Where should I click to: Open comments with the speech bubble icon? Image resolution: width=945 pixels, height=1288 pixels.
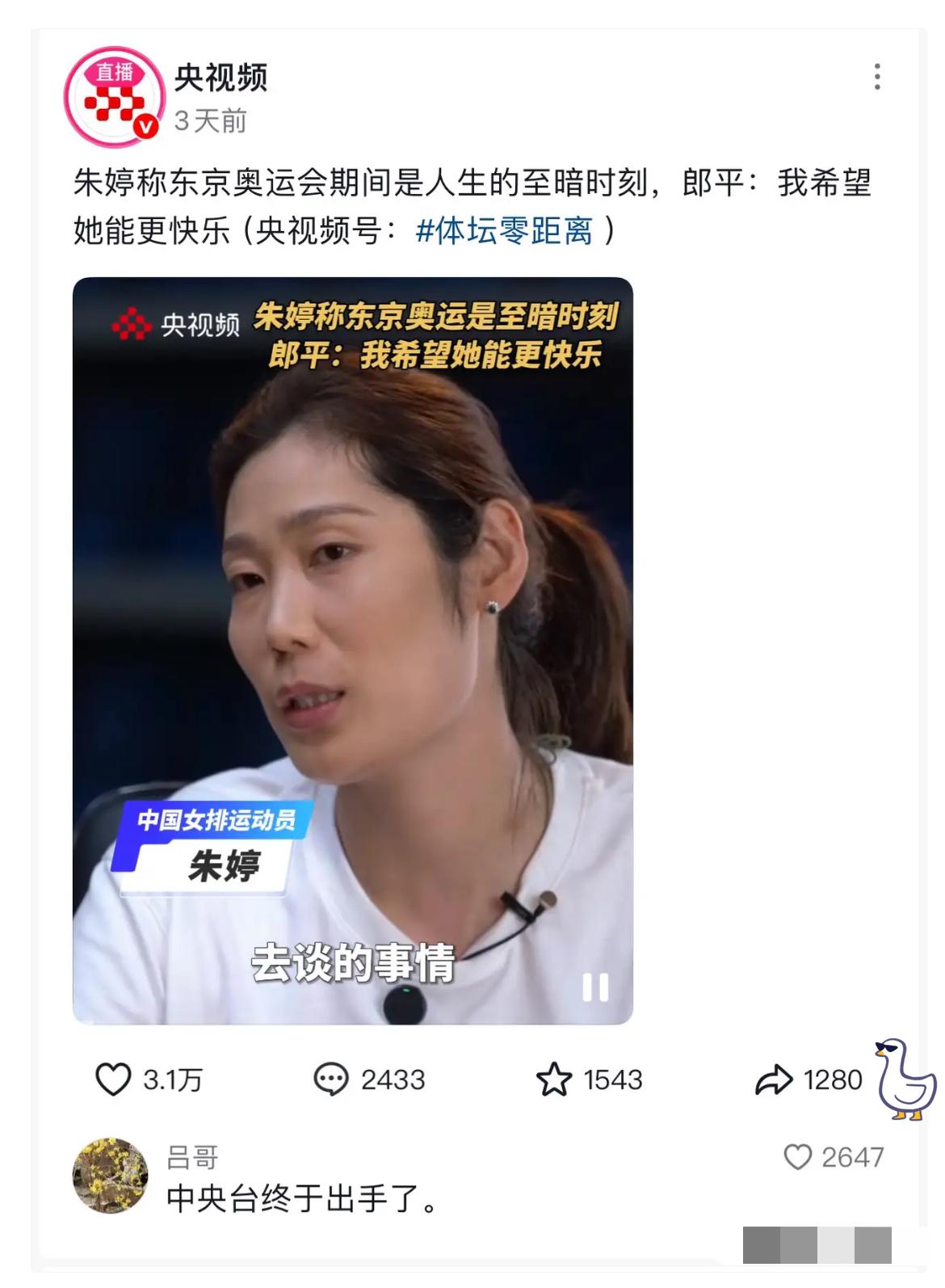click(330, 1078)
